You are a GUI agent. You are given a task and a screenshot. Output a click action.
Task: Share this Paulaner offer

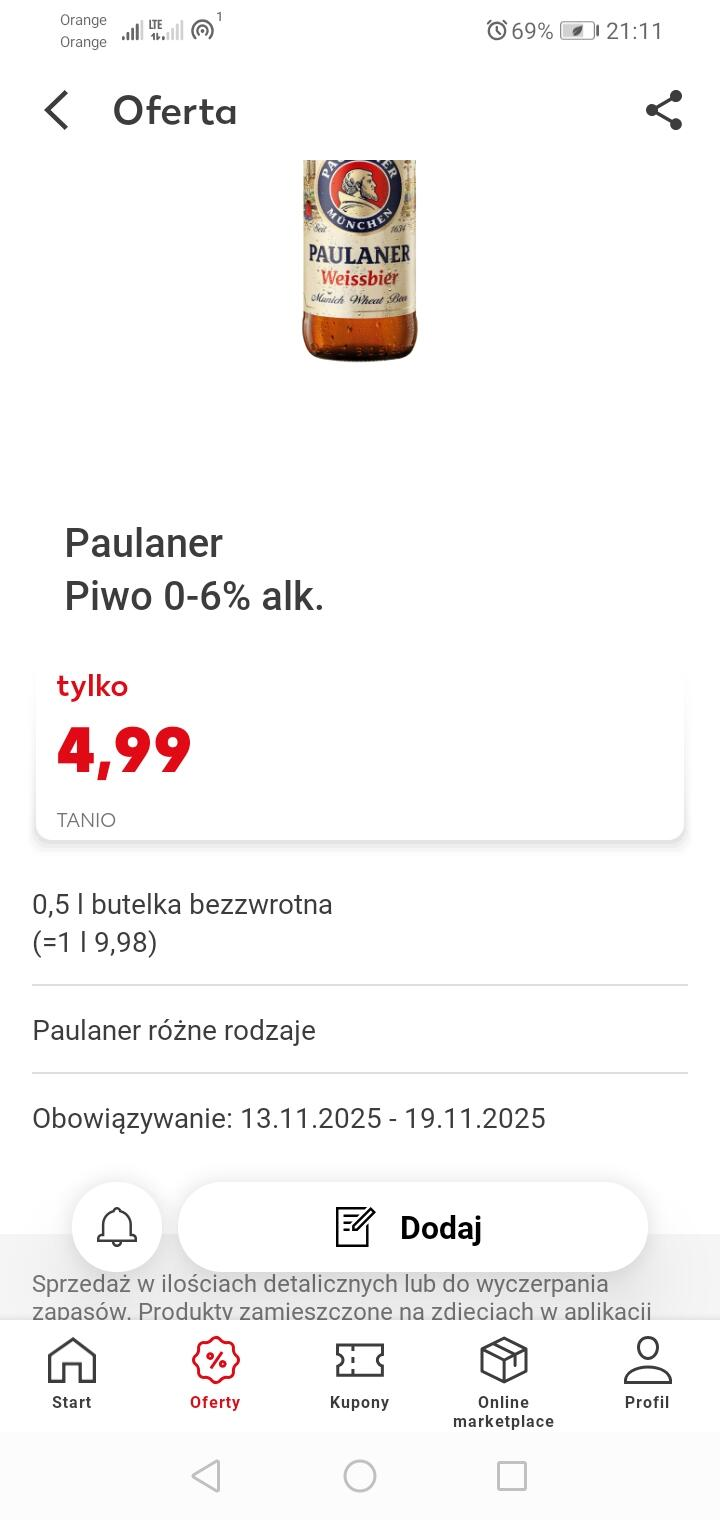click(x=664, y=110)
